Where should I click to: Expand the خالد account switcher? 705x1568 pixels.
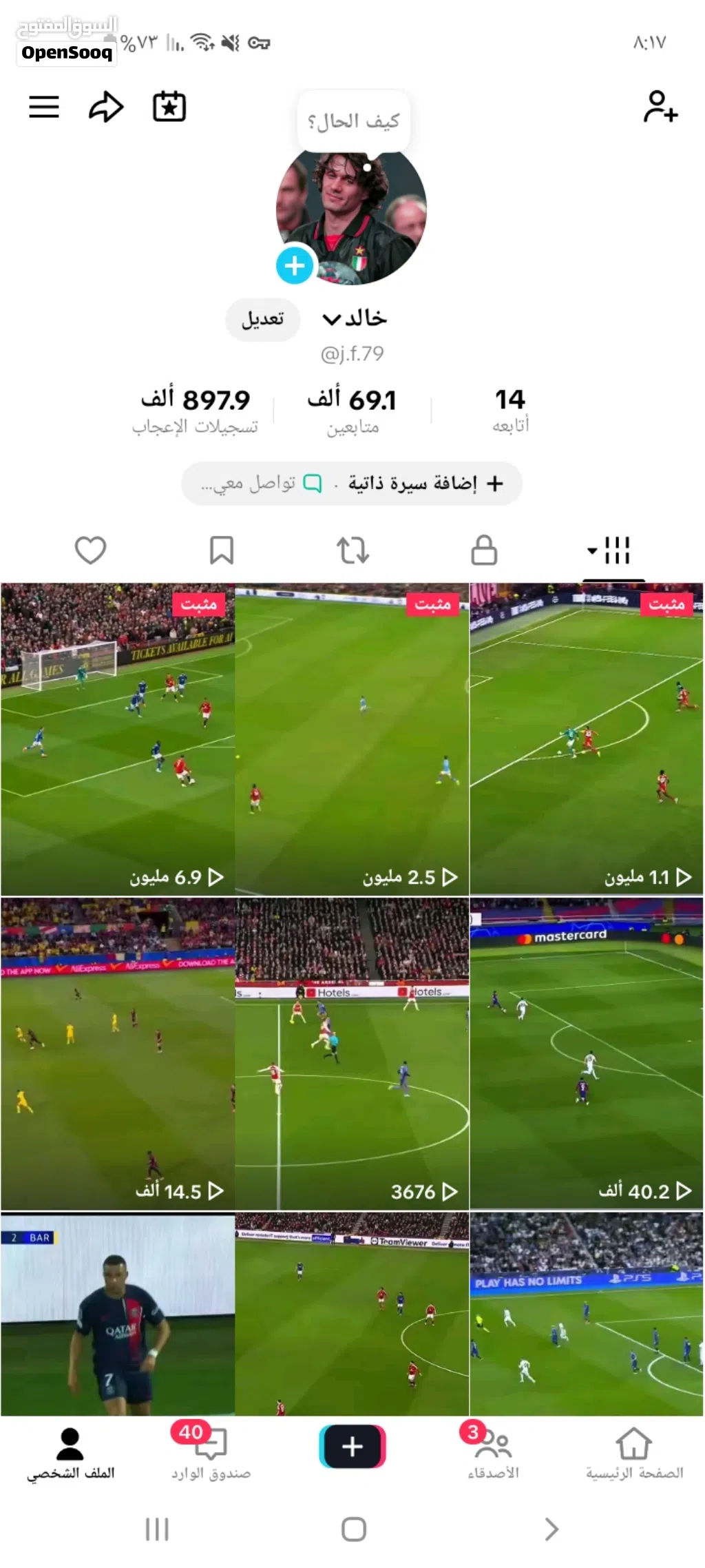click(355, 318)
